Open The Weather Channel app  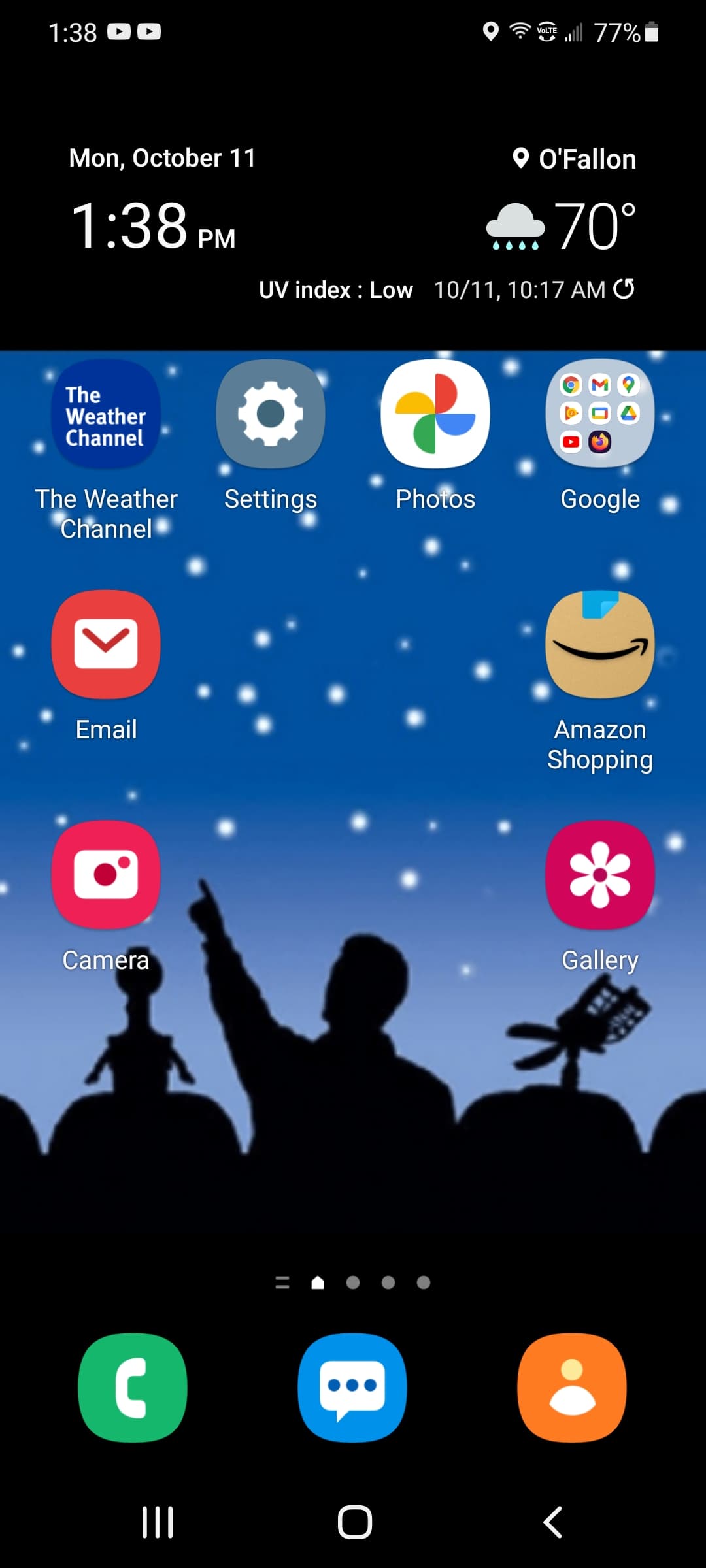[106, 414]
